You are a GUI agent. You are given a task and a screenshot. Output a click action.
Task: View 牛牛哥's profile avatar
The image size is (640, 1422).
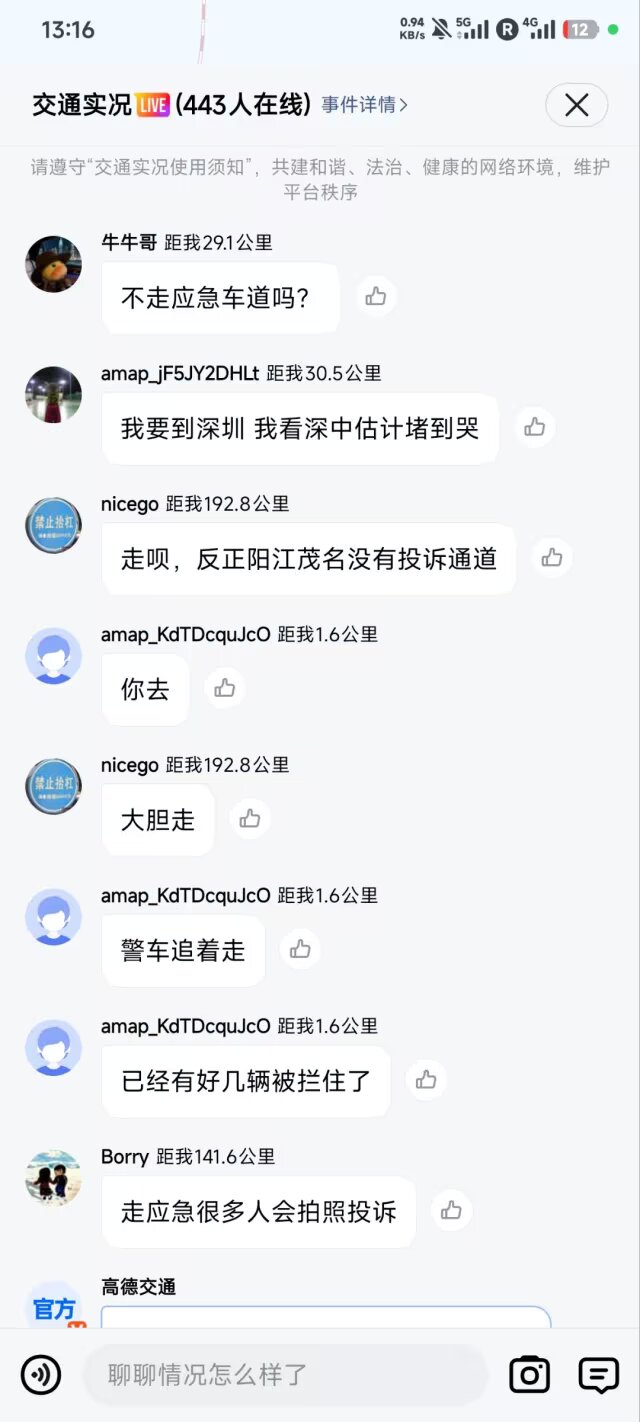pyautogui.click(x=53, y=264)
